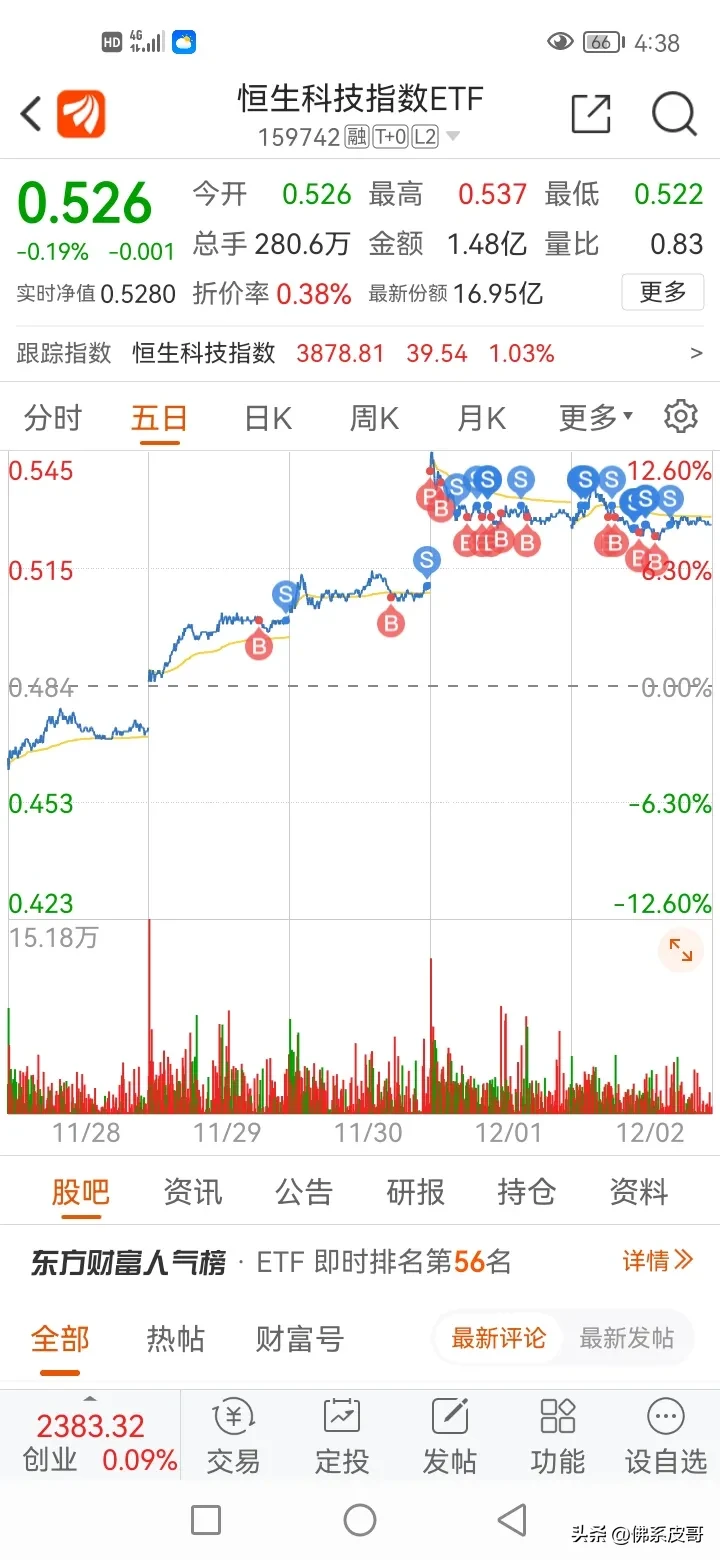Viewport: 720px width, 1560px height.
Task: Open the 跟踪指数 恒生科技指数 row
Action: pyautogui.click(x=360, y=353)
